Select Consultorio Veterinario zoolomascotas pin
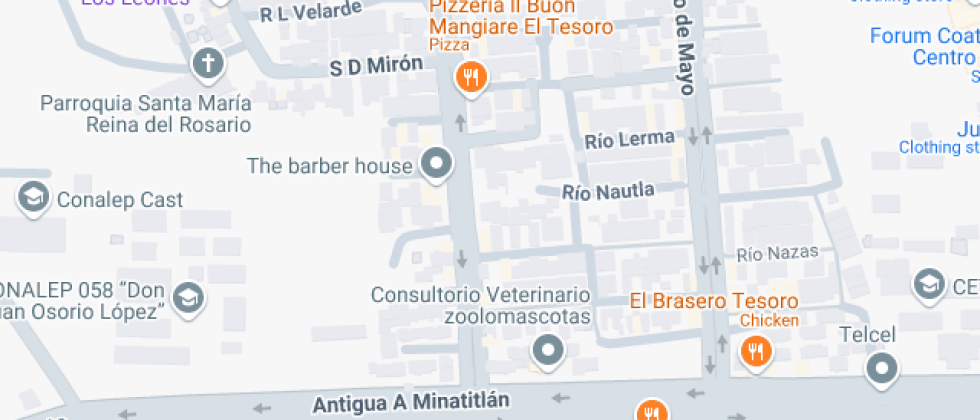Viewport: 980px width, 420px height. tap(547, 350)
